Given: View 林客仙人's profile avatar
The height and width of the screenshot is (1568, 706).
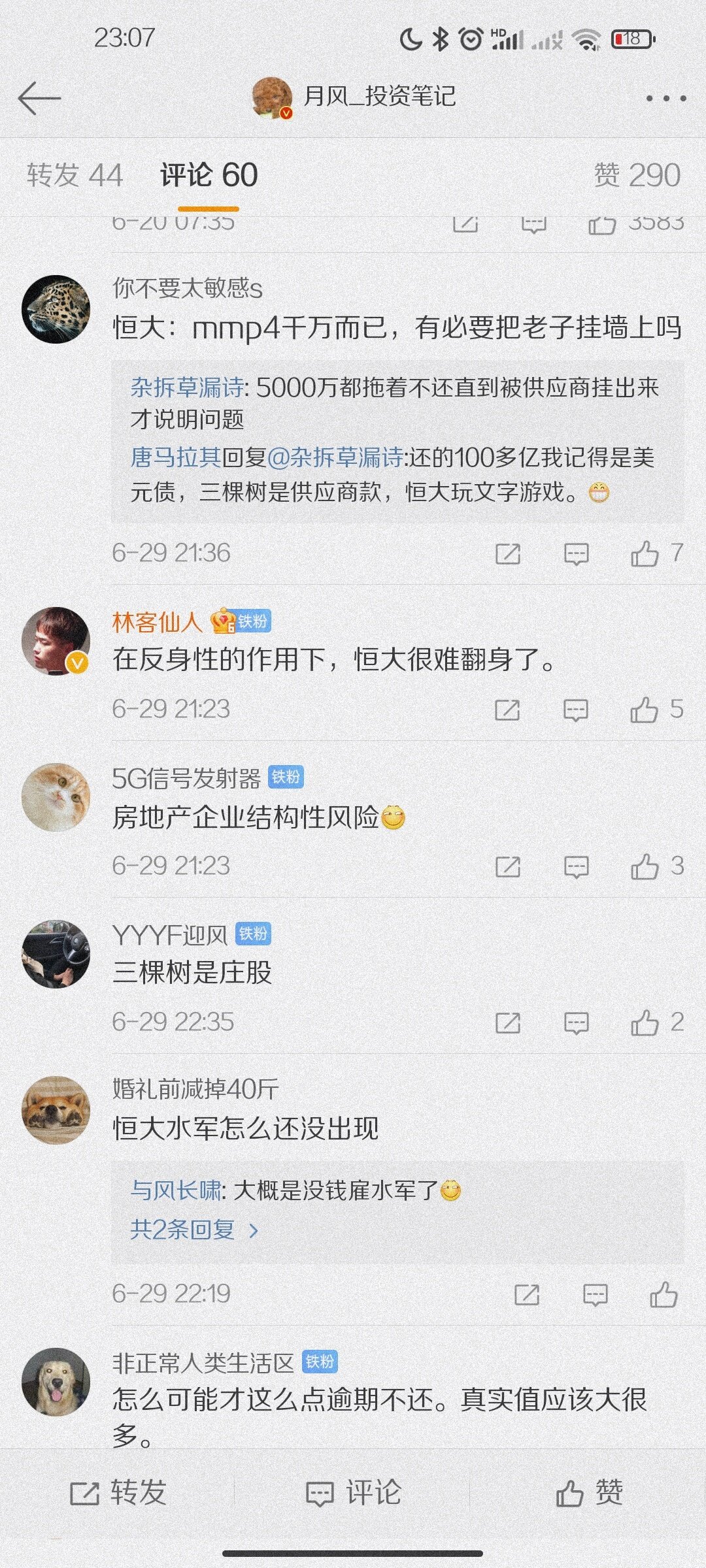Looking at the screenshot, I should tap(56, 641).
